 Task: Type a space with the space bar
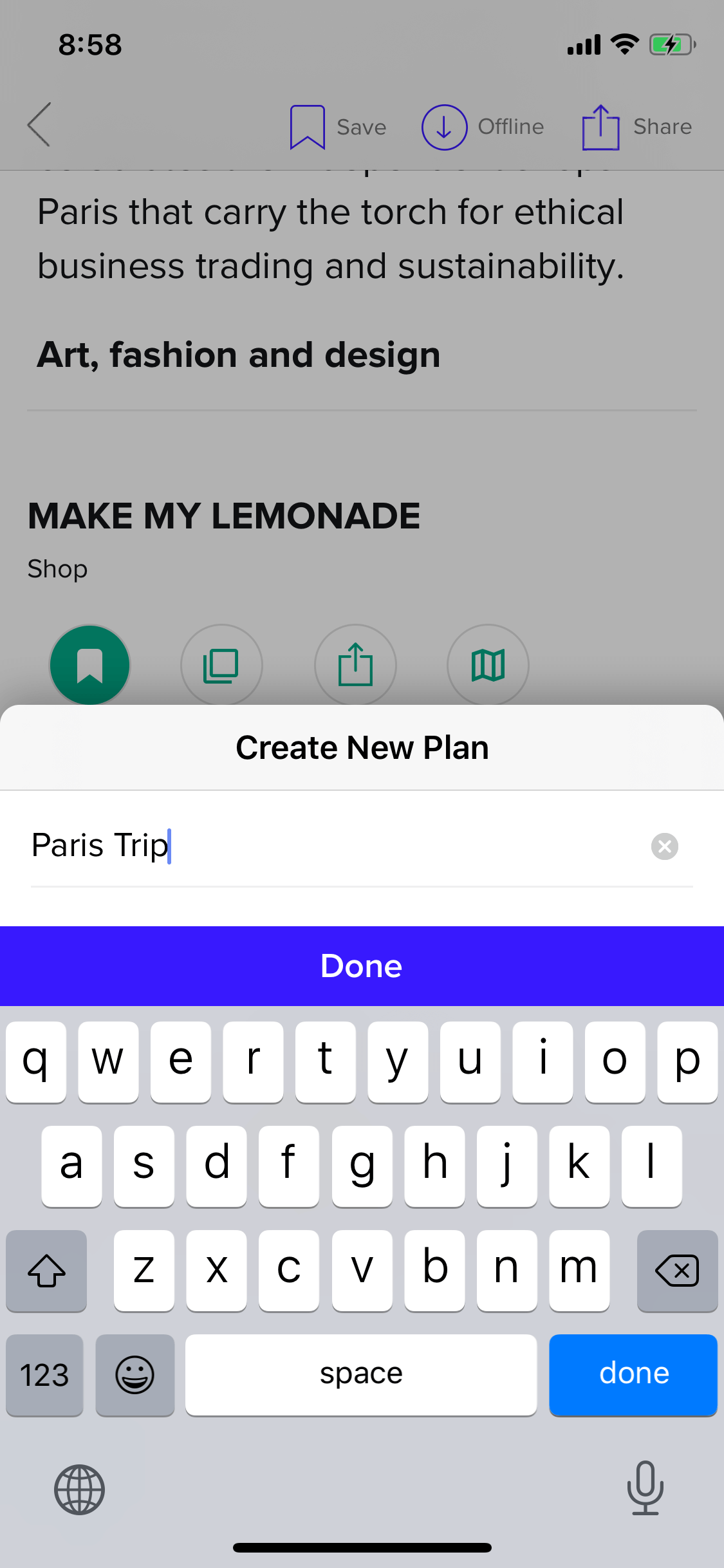point(361,1374)
